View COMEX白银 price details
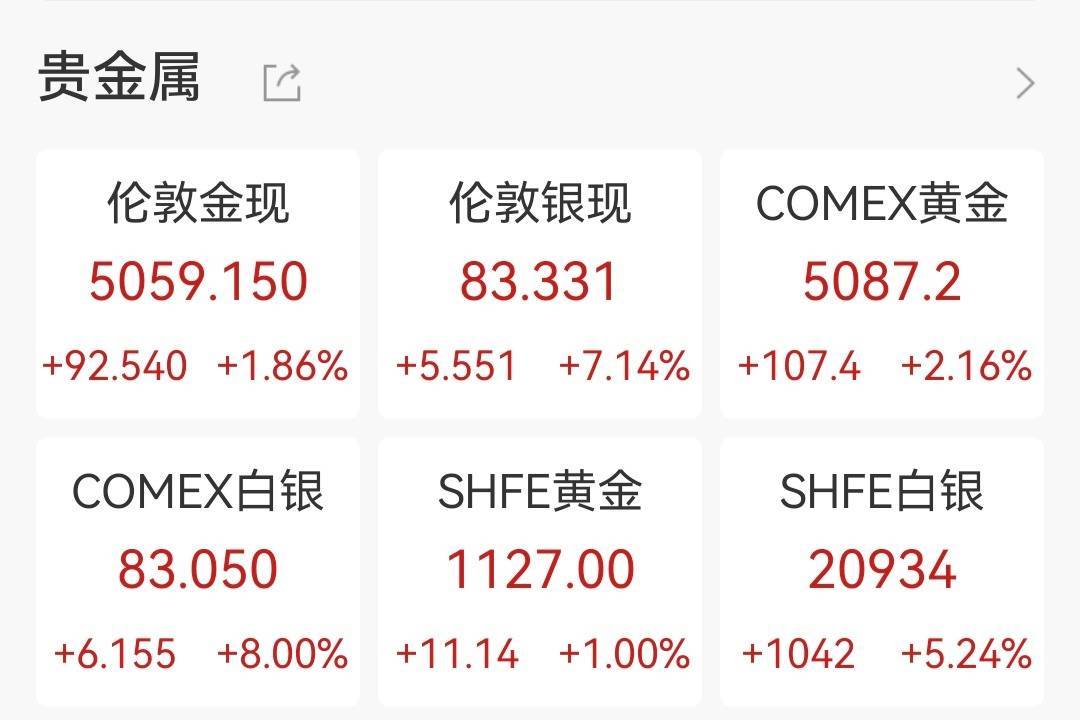The width and height of the screenshot is (1080, 720). [x=198, y=570]
